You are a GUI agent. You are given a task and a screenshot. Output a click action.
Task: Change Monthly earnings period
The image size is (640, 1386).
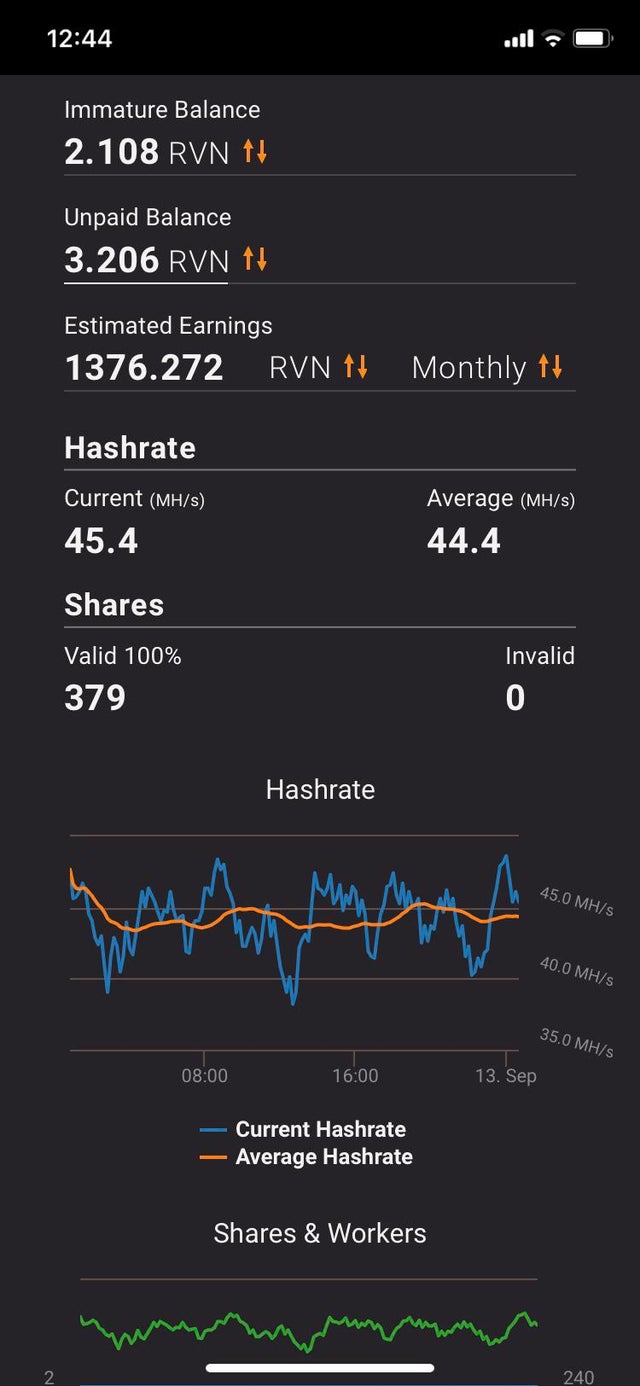(550, 367)
